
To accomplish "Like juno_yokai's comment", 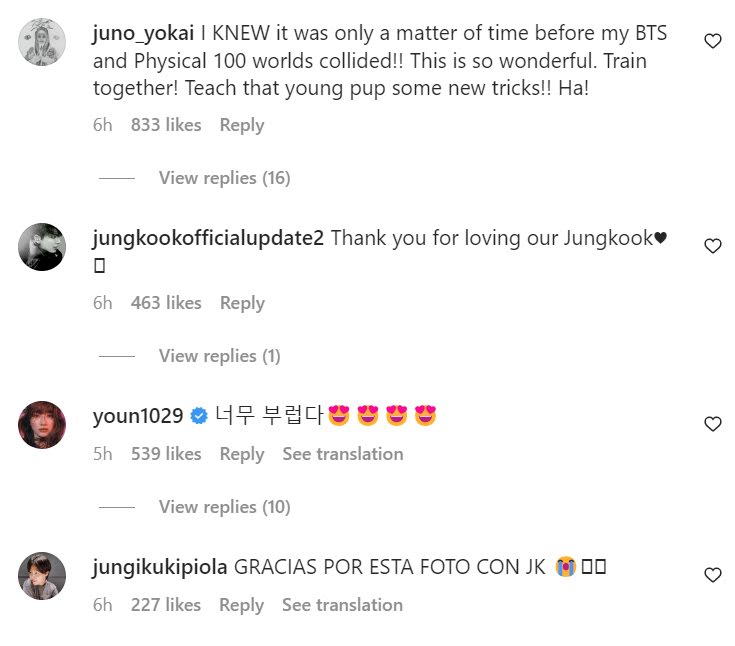I will click(x=713, y=41).
